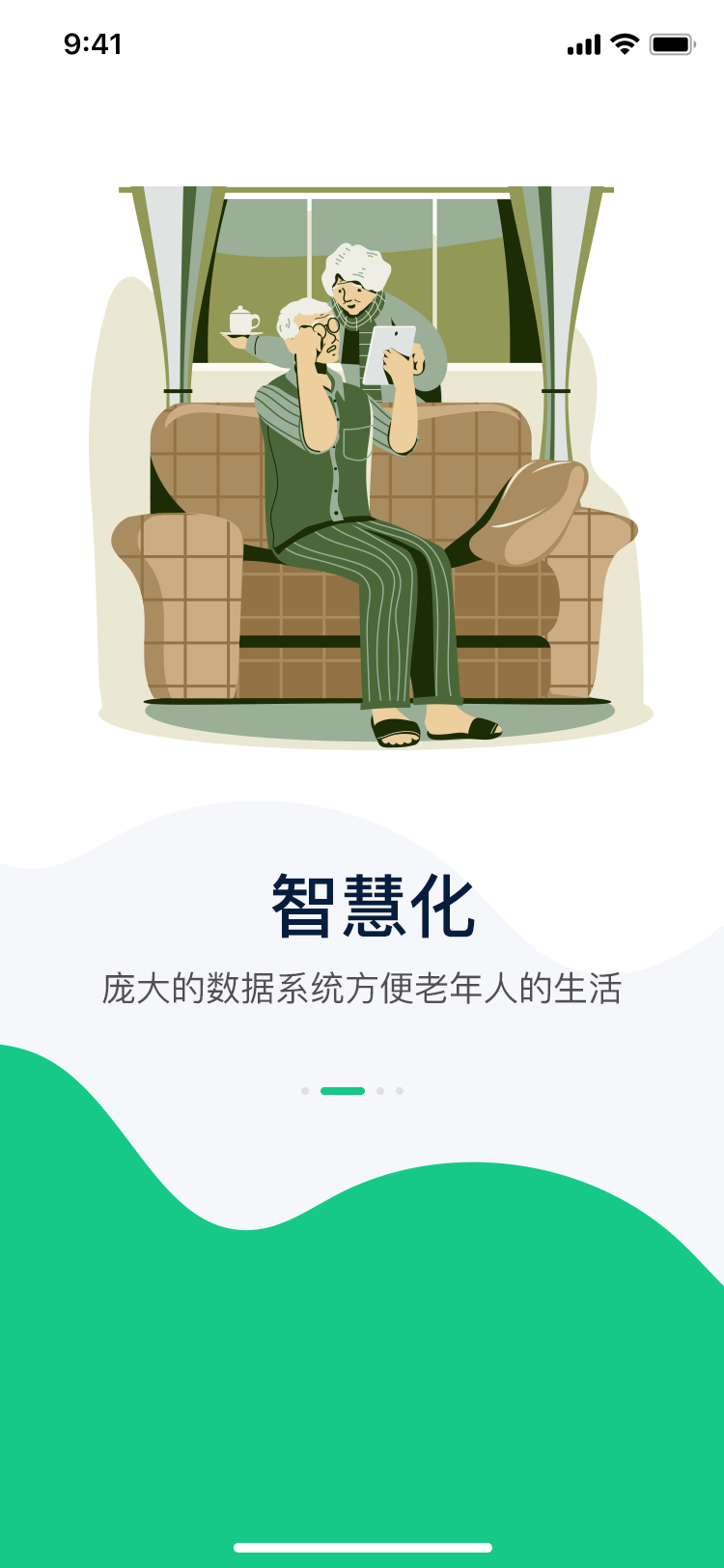The image size is (724, 1568).
Task: Select the first page indicator dot
Action: tap(305, 1091)
